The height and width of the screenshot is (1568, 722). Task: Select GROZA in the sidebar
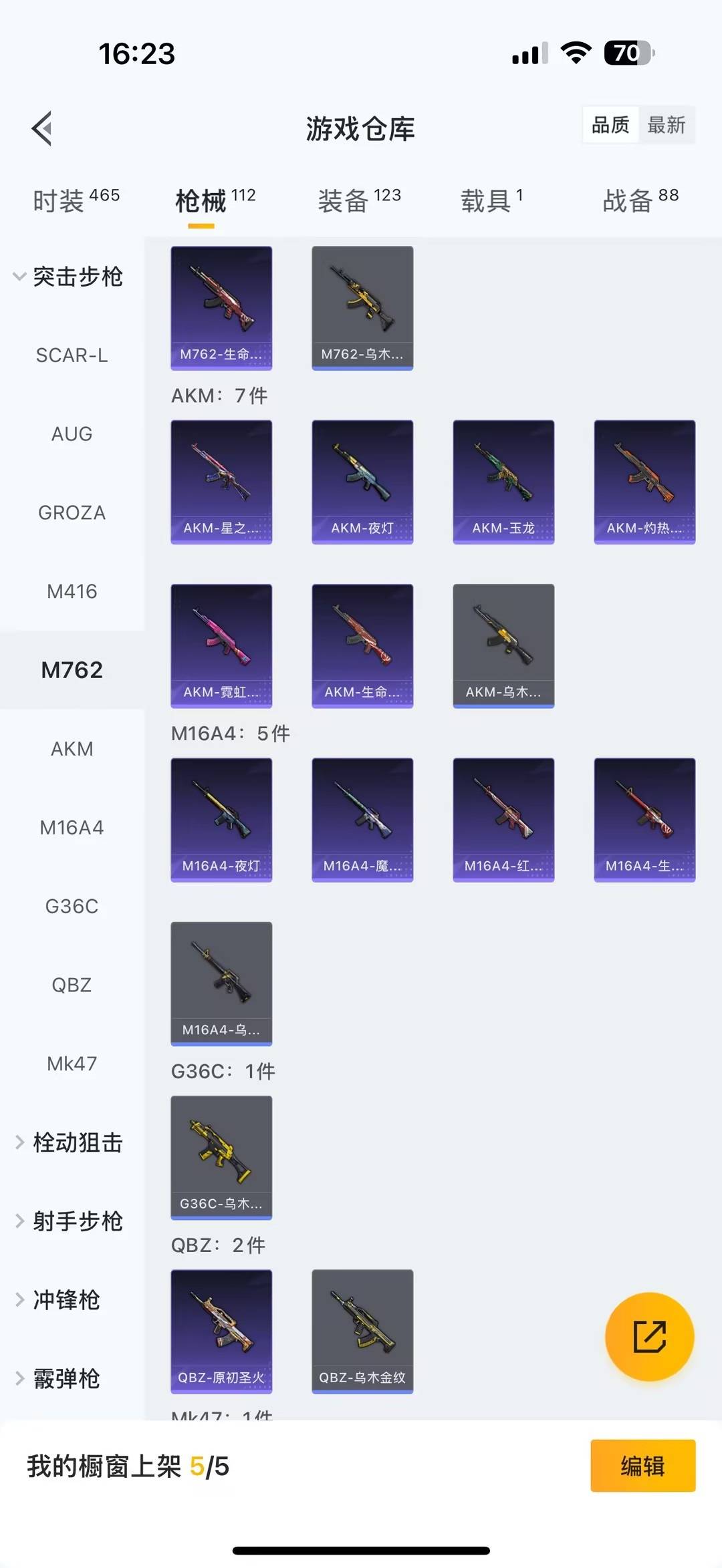pyautogui.click(x=72, y=513)
